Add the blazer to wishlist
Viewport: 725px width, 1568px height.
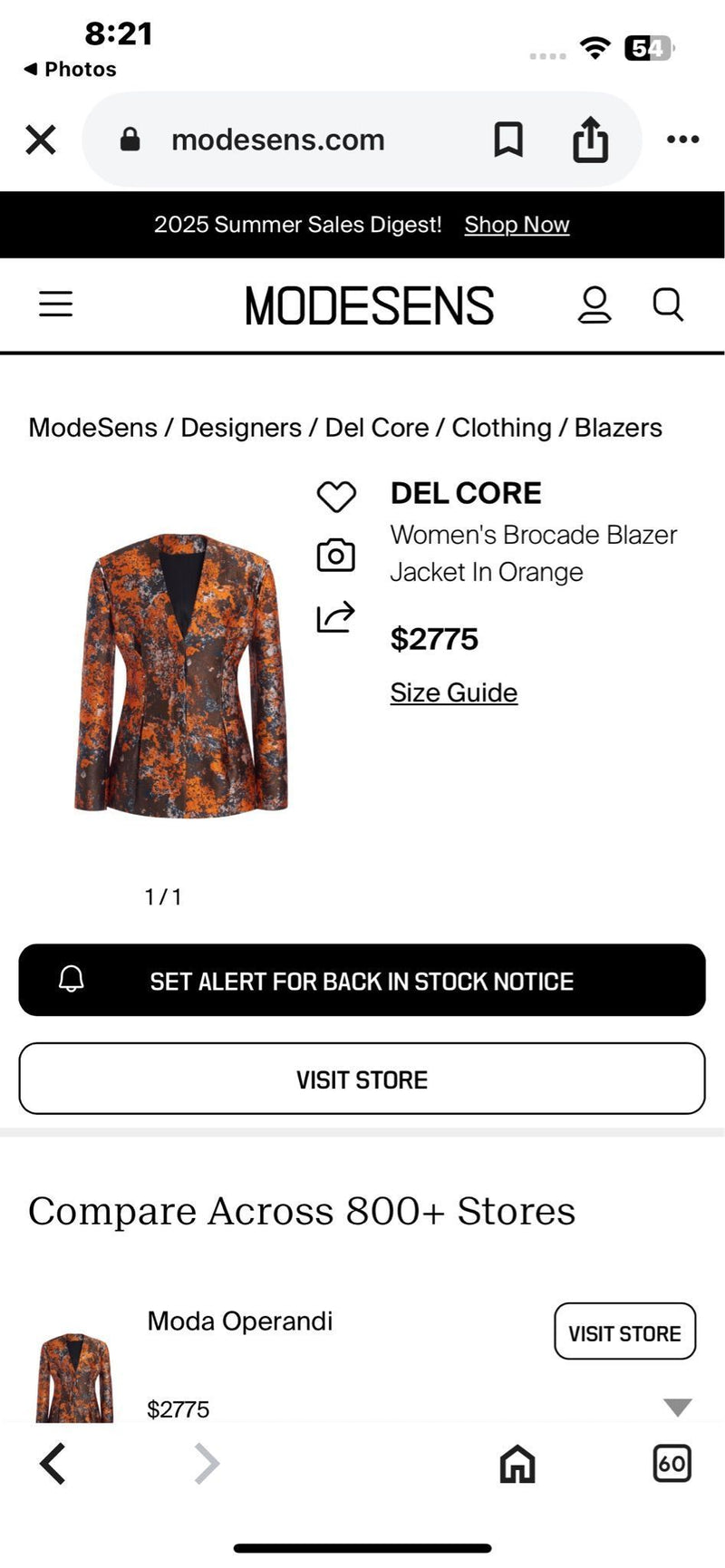336,497
